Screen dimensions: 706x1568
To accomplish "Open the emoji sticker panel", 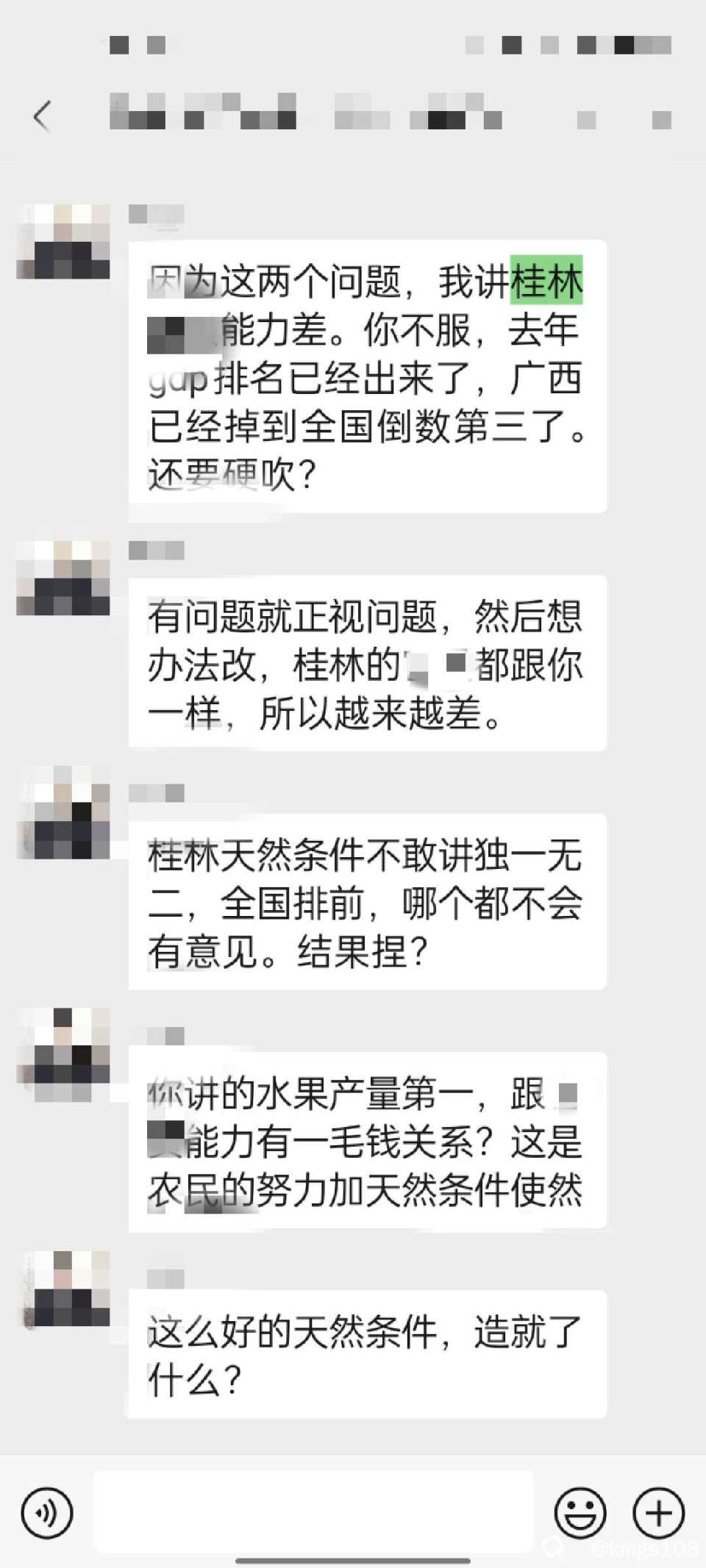I will coord(580,1513).
